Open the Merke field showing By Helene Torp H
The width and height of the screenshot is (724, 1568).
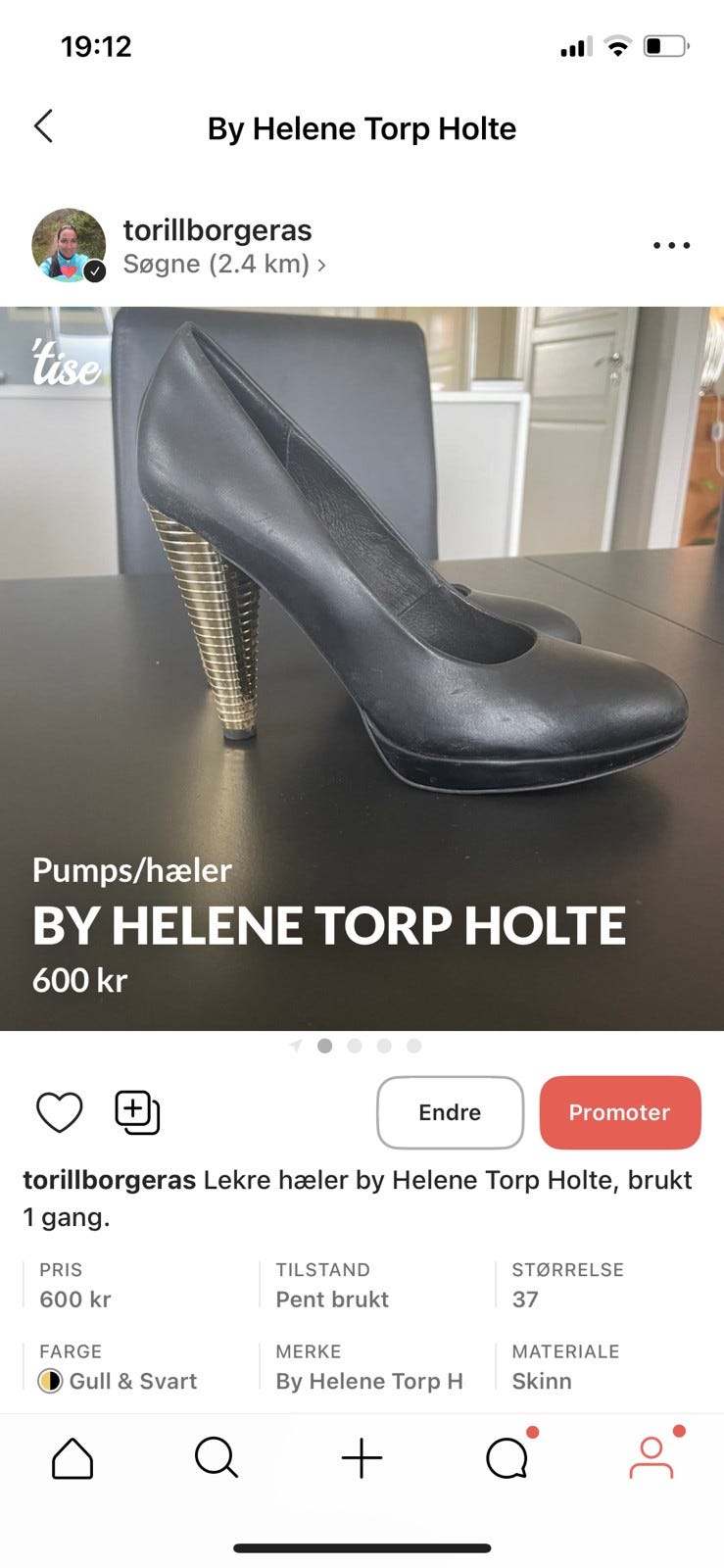click(368, 1381)
